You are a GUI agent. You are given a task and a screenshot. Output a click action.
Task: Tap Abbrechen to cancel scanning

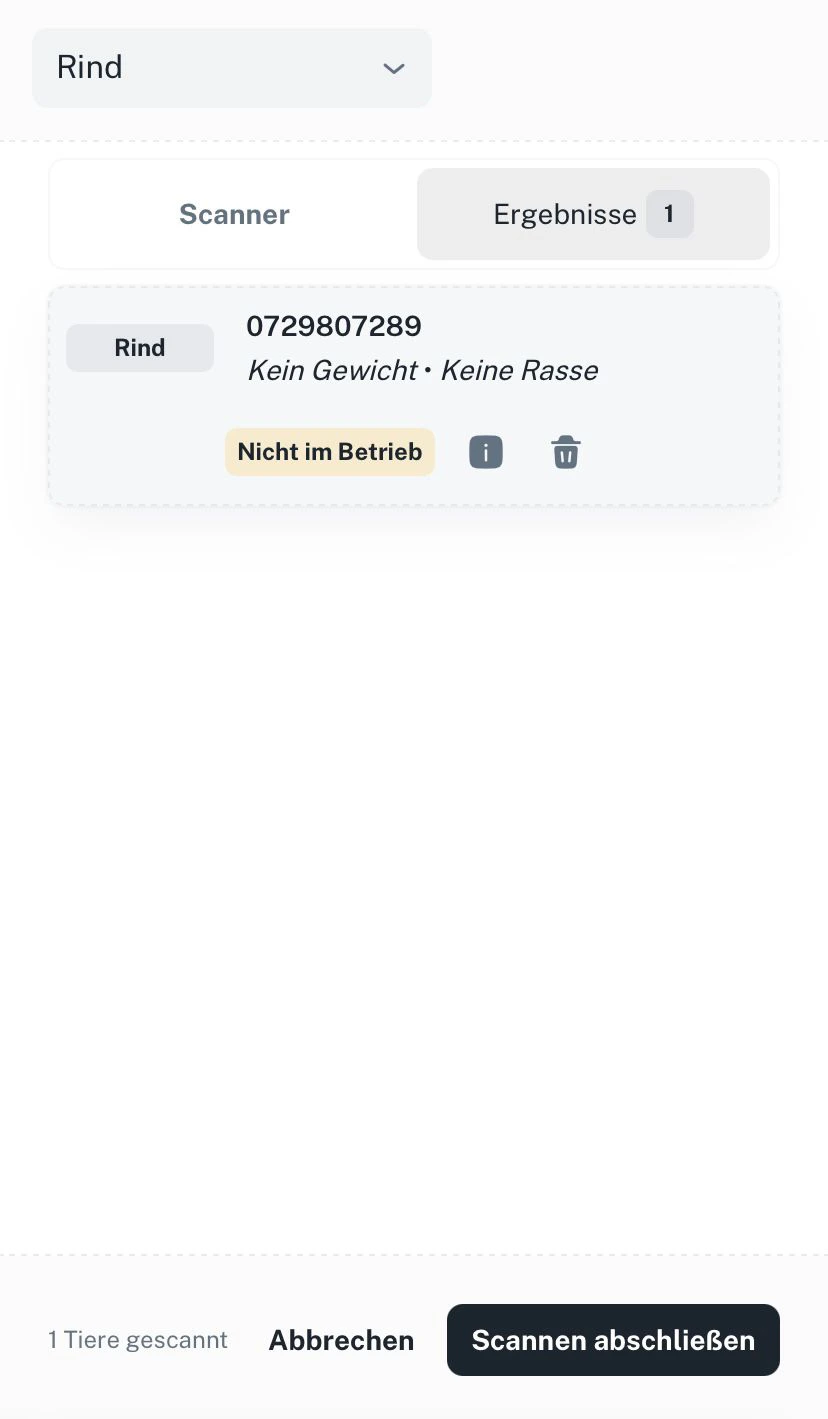pyautogui.click(x=341, y=1340)
